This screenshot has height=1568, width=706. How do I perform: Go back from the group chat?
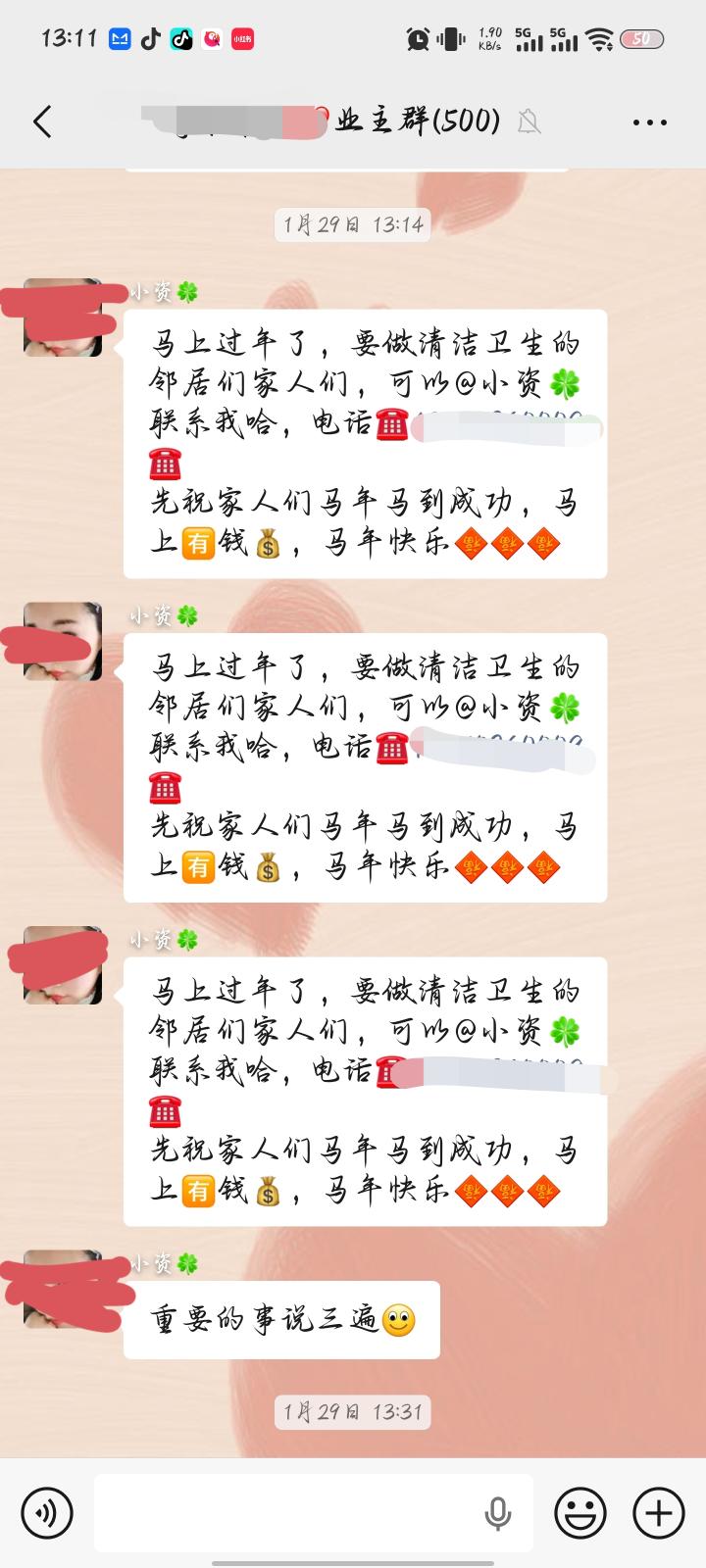(x=42, y=122)
